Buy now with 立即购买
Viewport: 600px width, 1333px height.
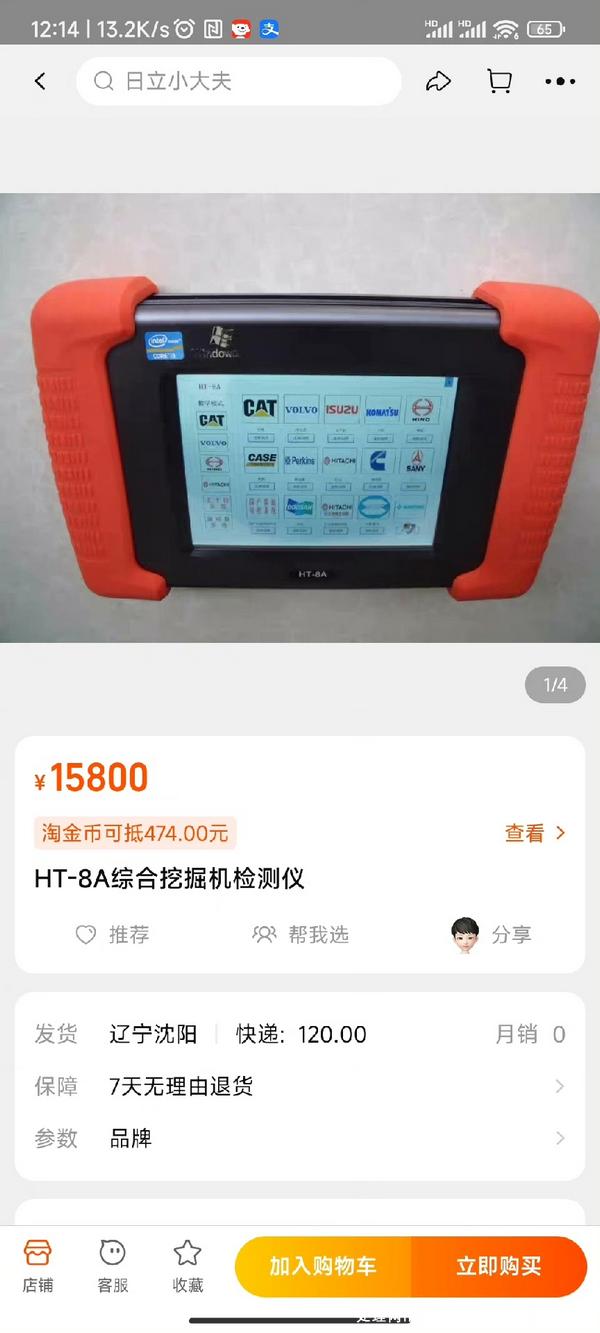[498, 1267]
